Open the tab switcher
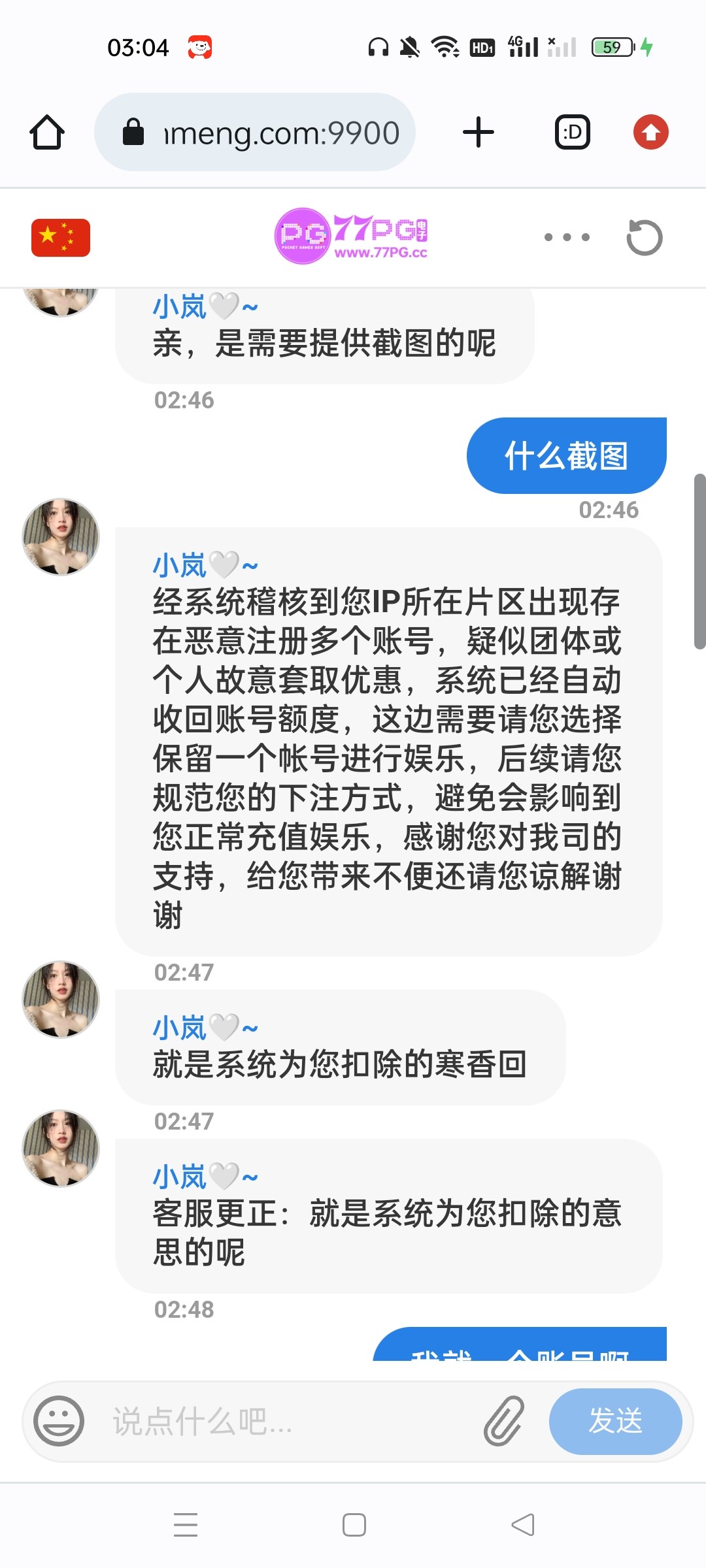 572,133
